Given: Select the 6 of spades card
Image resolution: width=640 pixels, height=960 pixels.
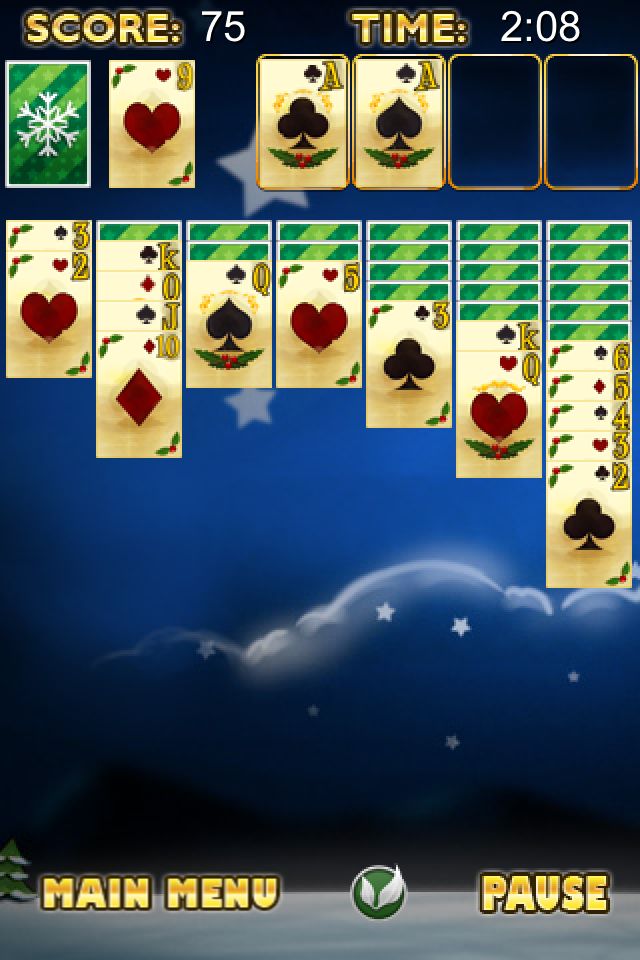Looking at the screenshot, I should coord(588,357).
